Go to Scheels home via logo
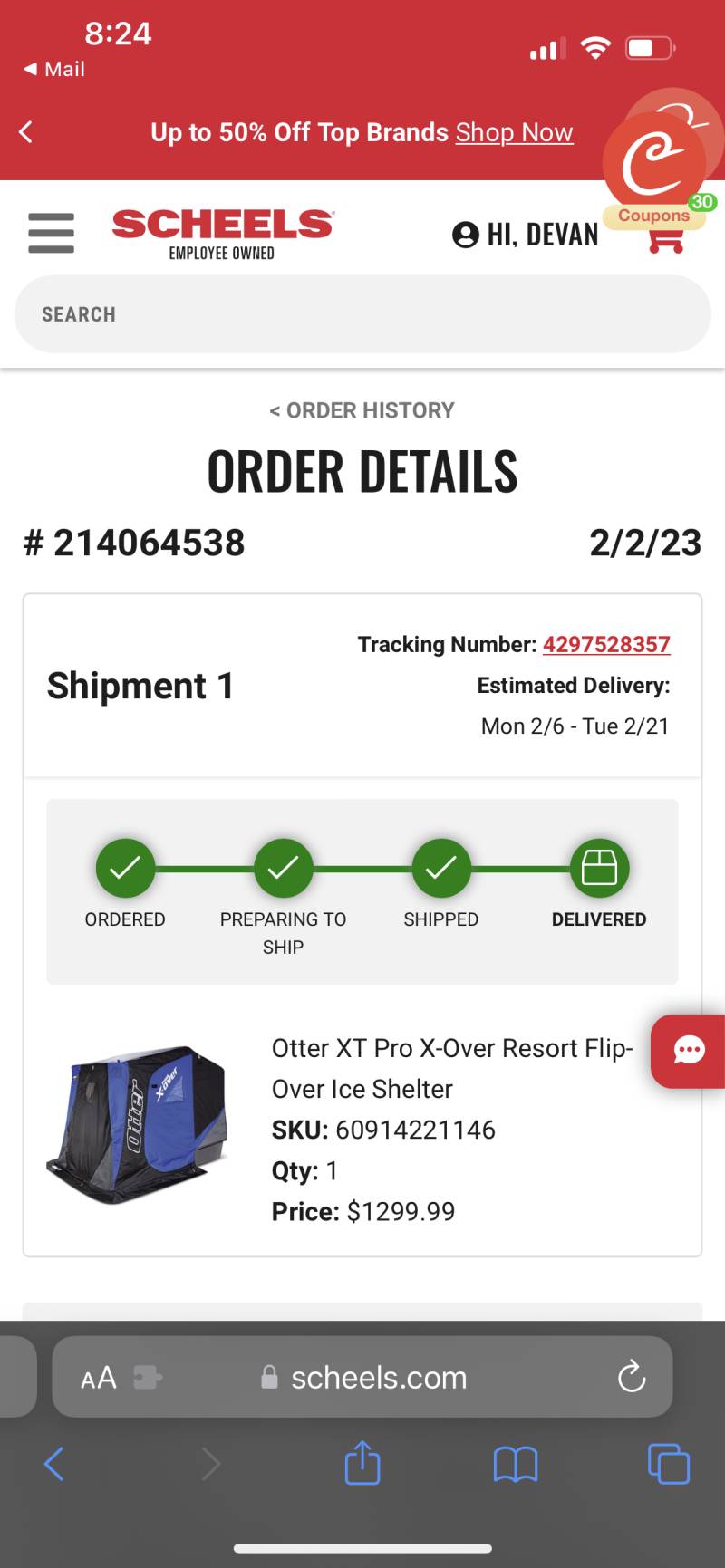This screenshot has height=1568, width=725. [223, 234]
